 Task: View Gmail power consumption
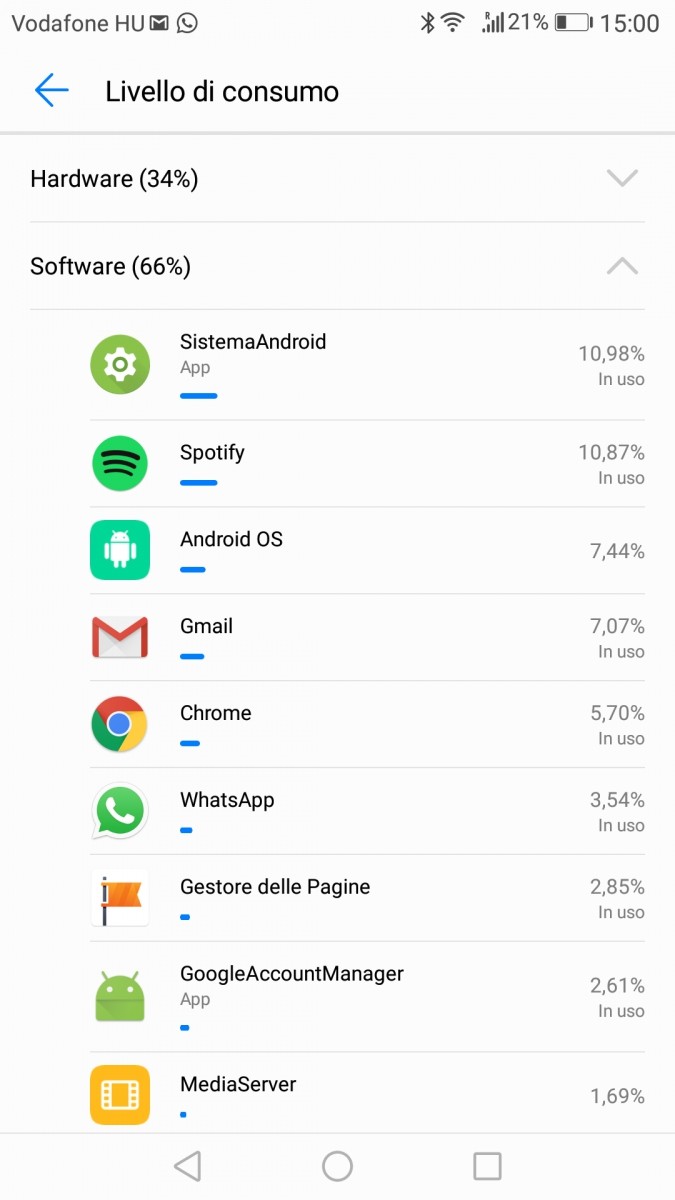tap(367, 638)
